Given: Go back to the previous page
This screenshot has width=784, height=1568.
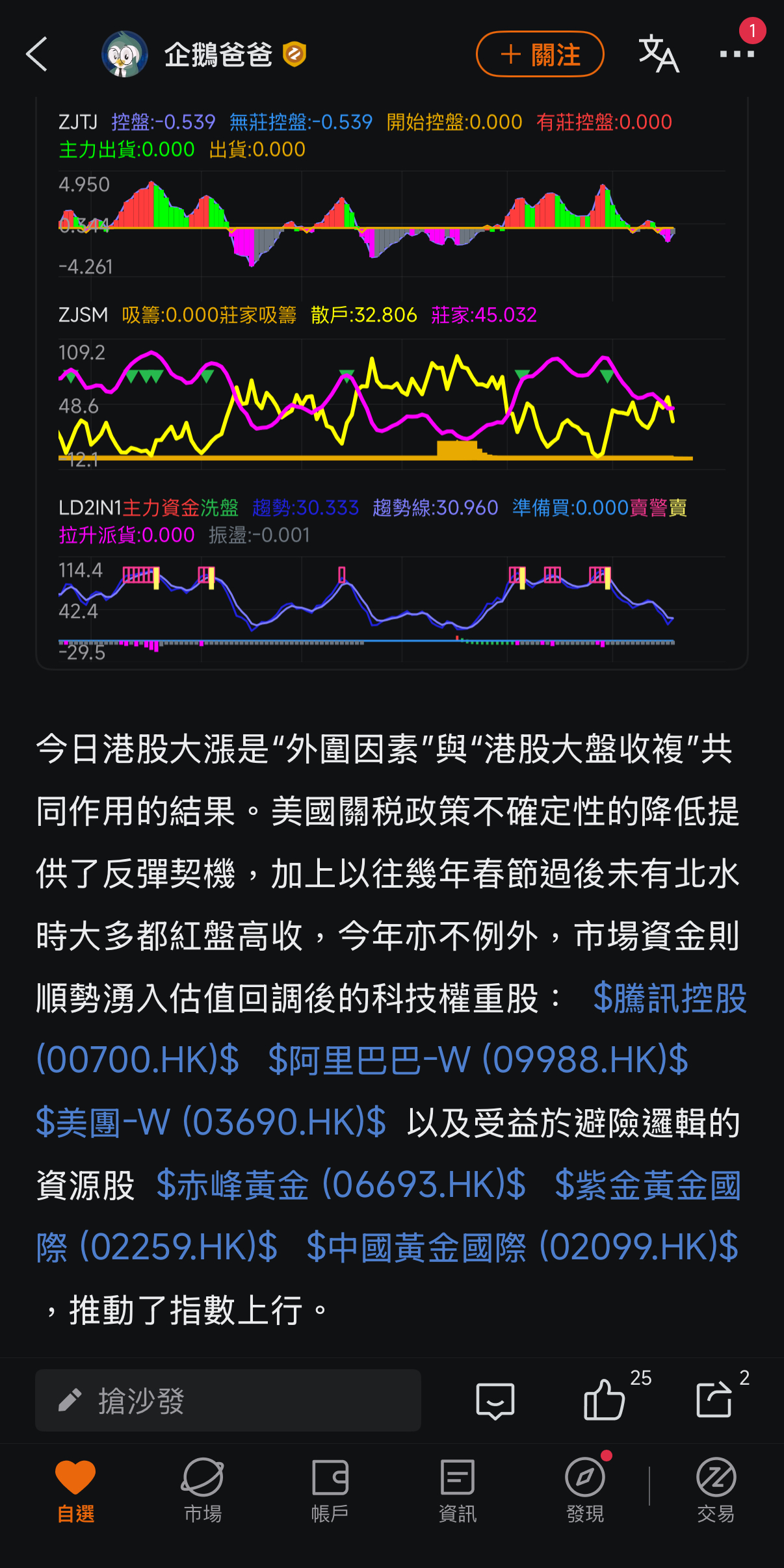Looking at the screenshot, I should pyautogui.click(x=37, y=54).
